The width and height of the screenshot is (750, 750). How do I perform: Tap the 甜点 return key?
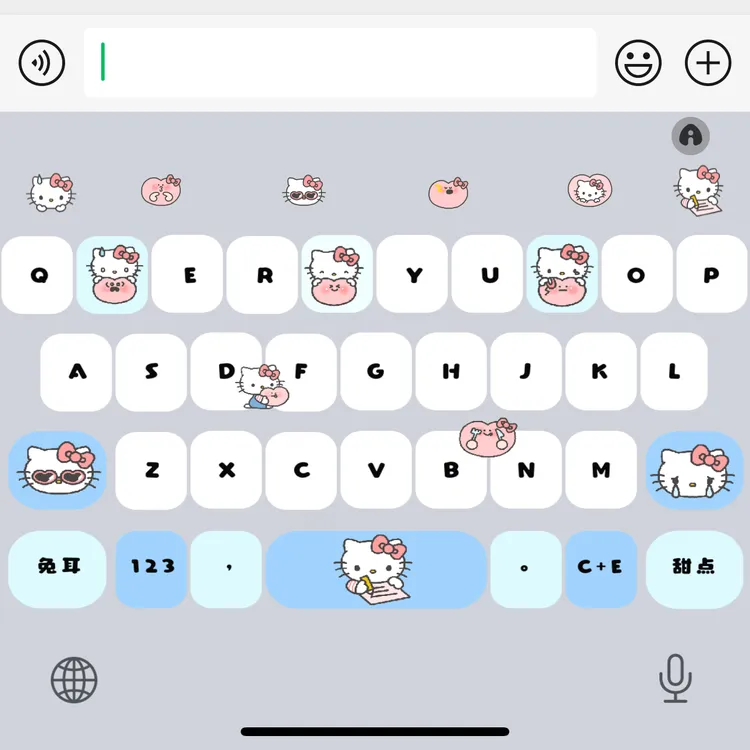[693, 568]
